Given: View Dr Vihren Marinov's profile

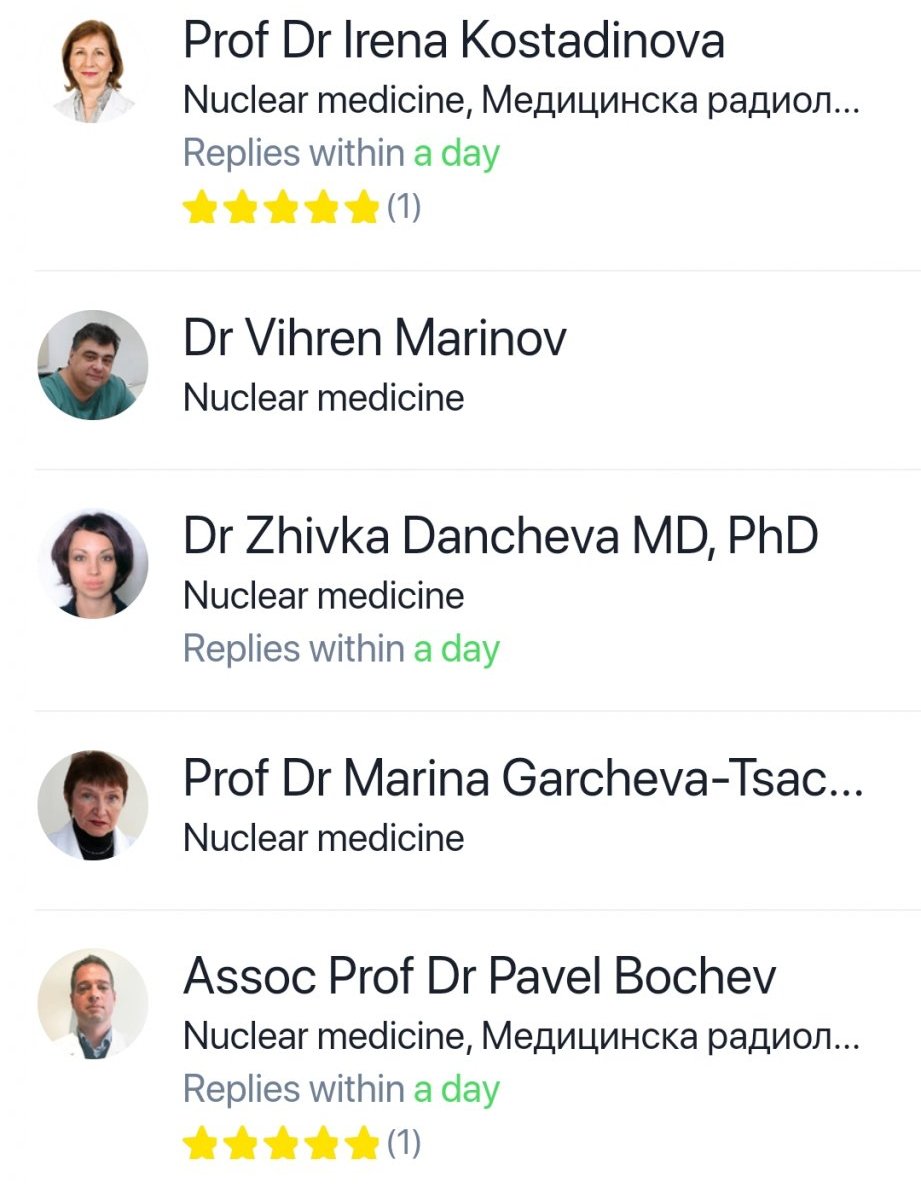Looking at the screenshot, I should click(375, 340).
